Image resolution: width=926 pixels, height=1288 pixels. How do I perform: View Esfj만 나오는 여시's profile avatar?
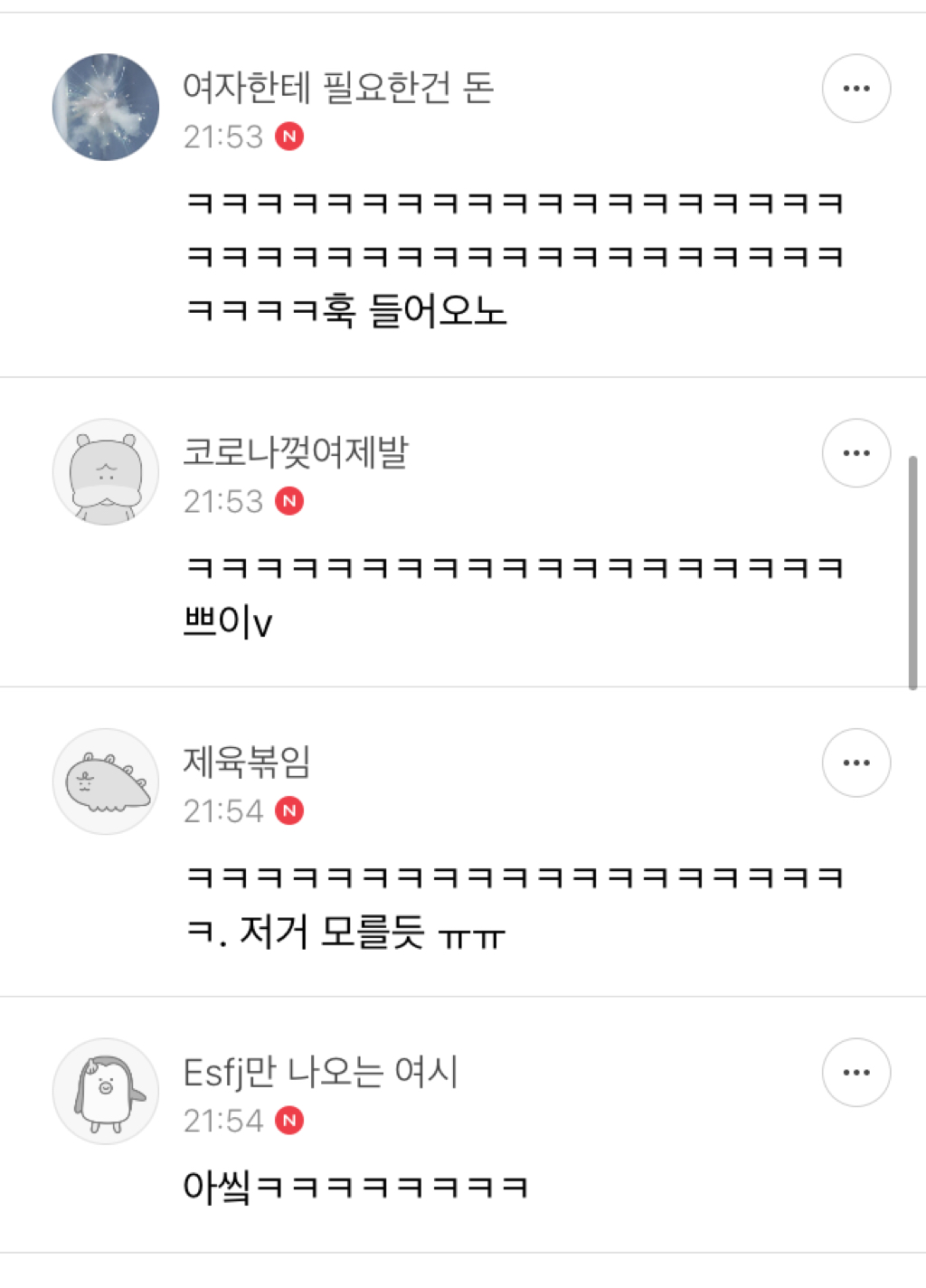[x=106, y=1092]
